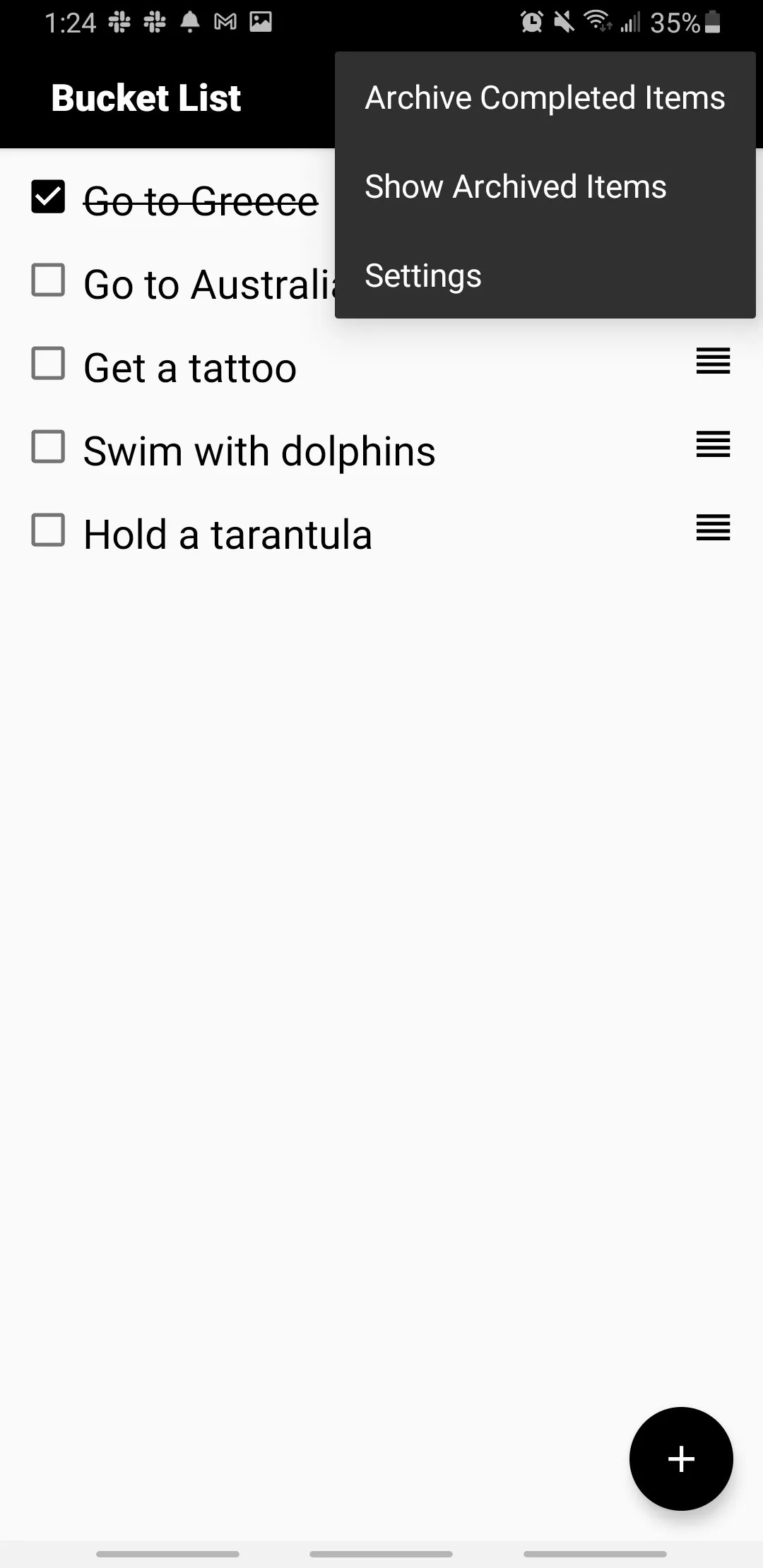Select the Gmail notification icon
The height and width of the screenshot is (1568, 763).
[225, 21]
